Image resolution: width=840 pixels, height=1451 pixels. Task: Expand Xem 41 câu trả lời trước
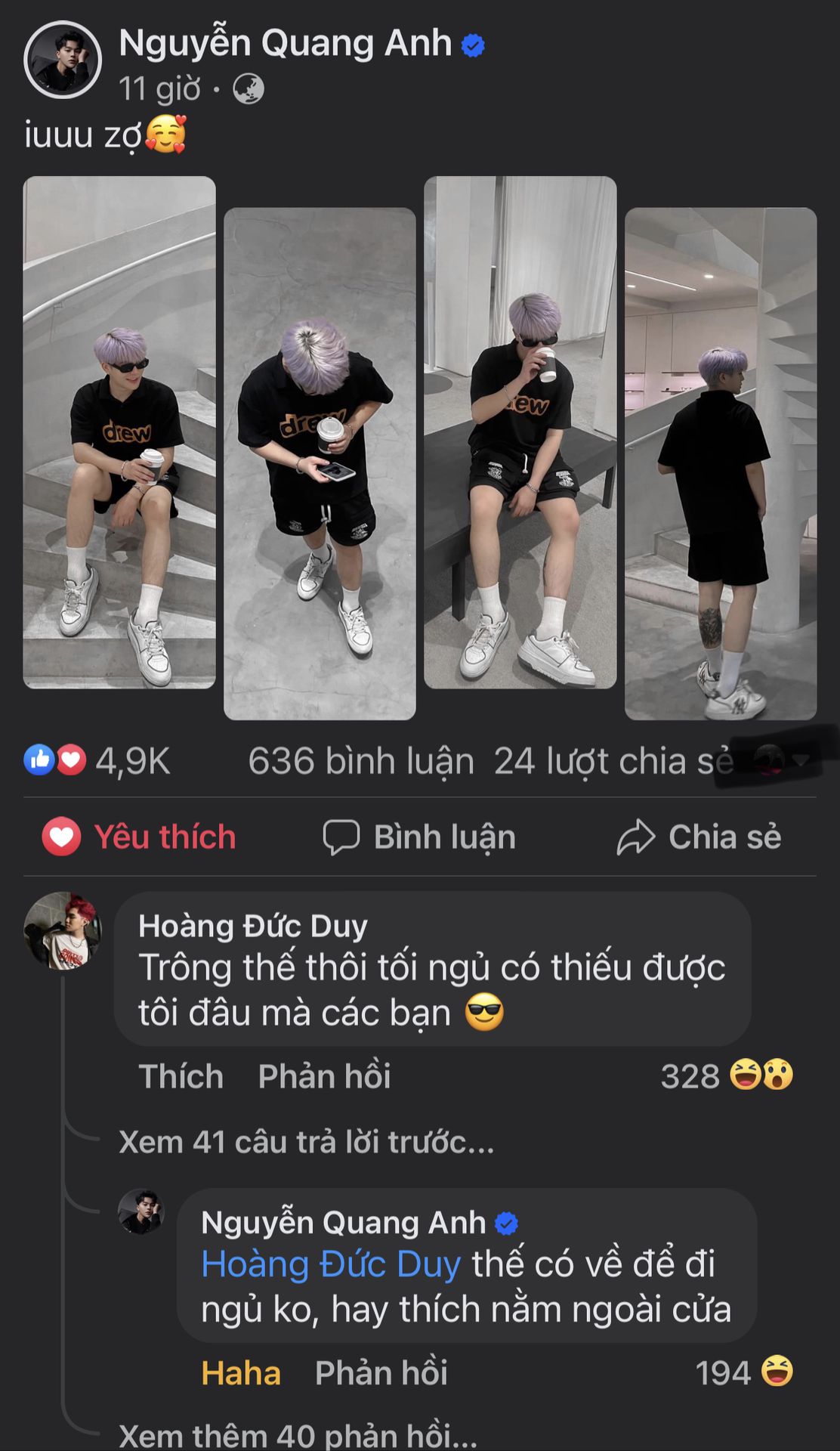pyautogui.click(x=307, y=1142)
